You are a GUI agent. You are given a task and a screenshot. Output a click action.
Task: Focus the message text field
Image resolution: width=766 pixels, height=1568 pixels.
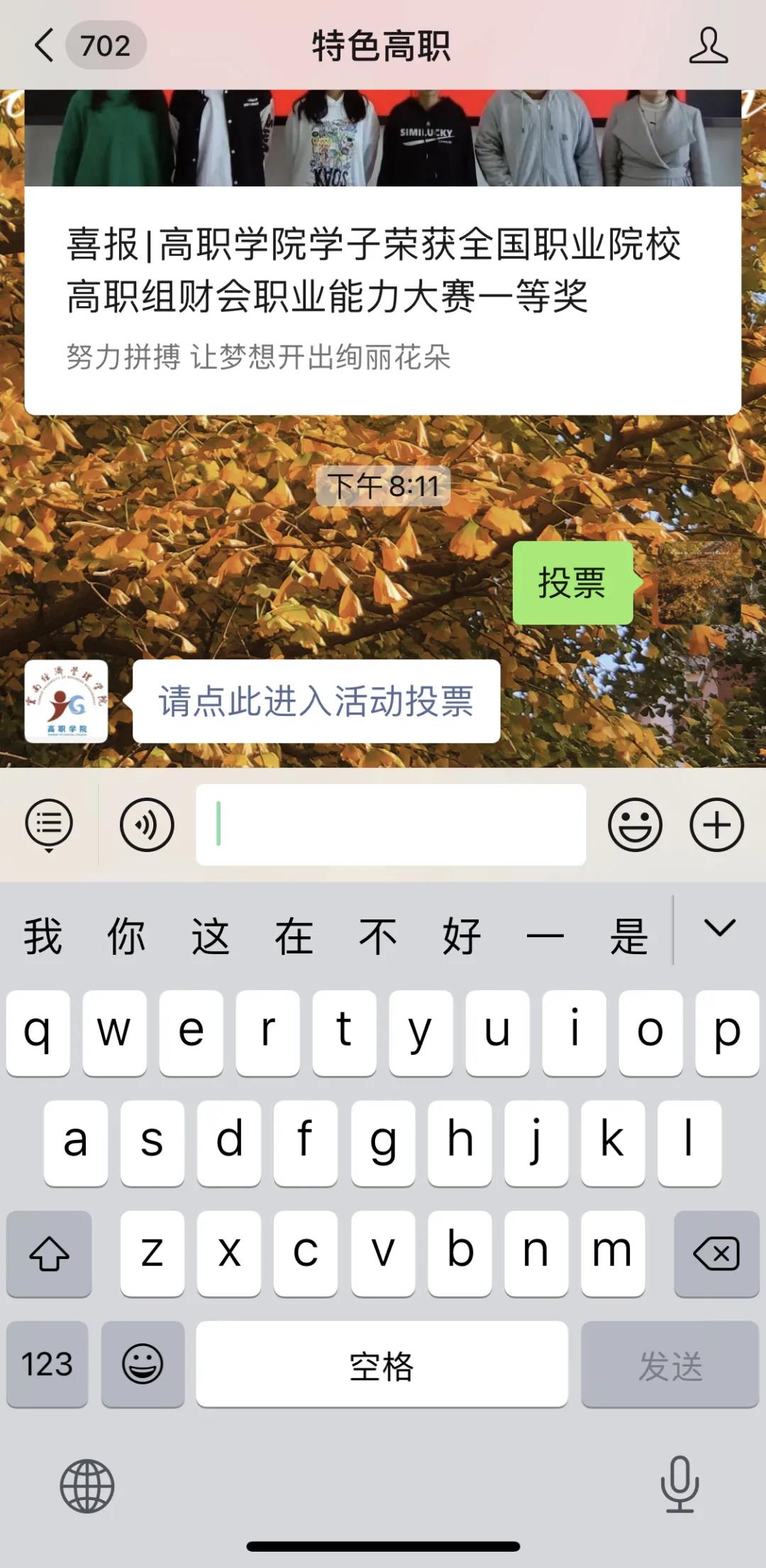point(390,825)
